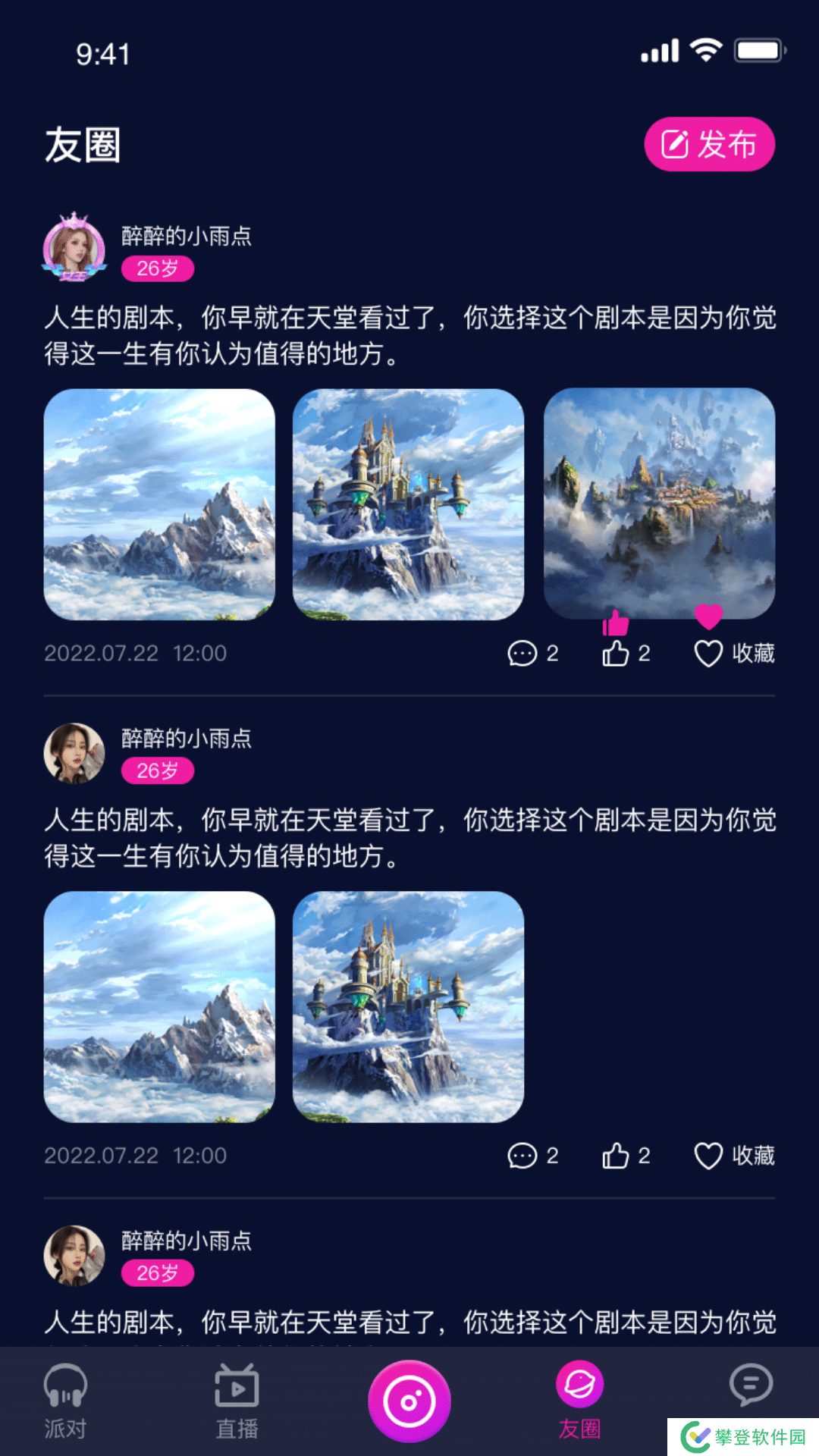Switch to the 直播 tab
819x1456 pixels.
click(237, 1401)
